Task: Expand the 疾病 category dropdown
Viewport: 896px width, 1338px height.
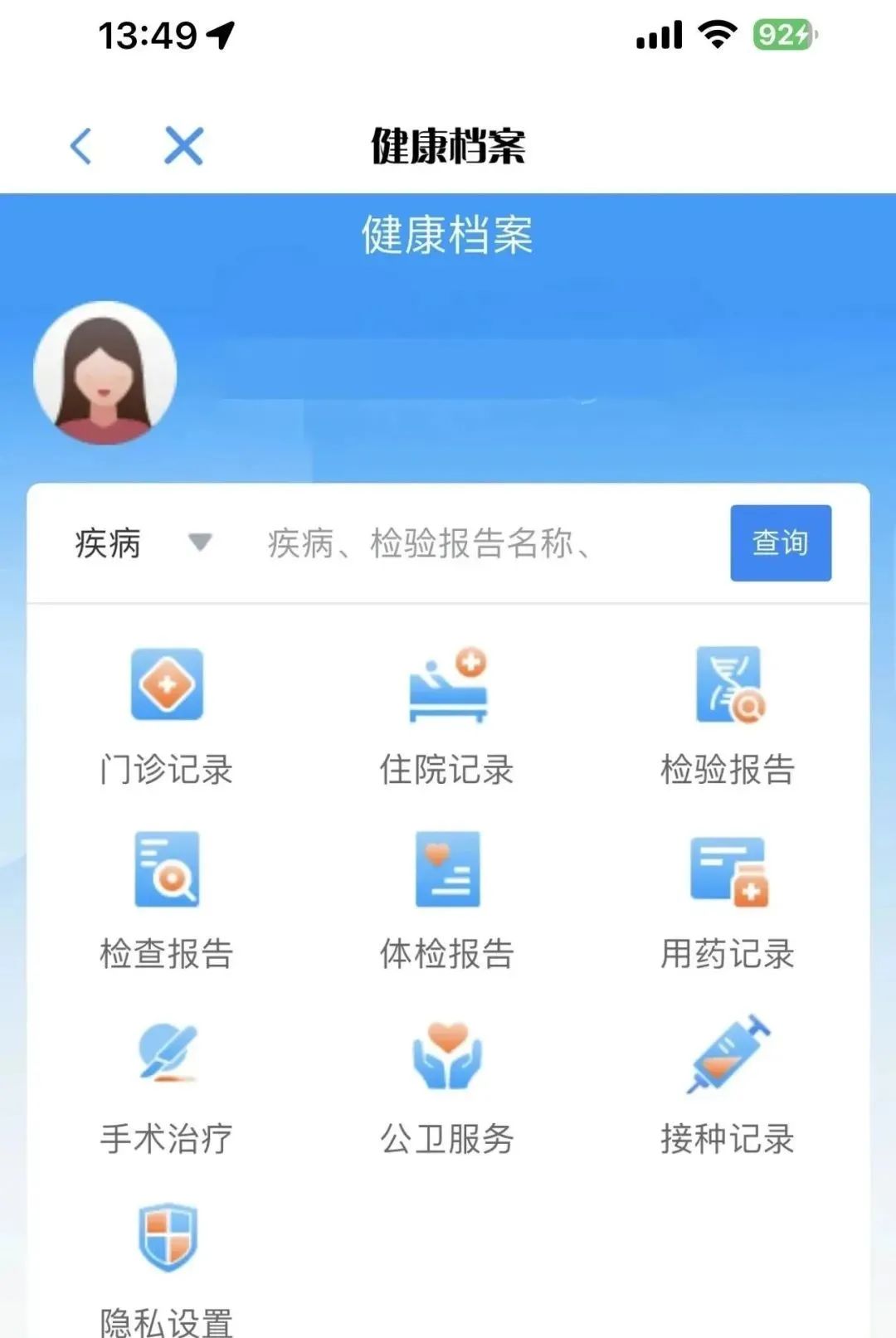Action: coord(143,543)
